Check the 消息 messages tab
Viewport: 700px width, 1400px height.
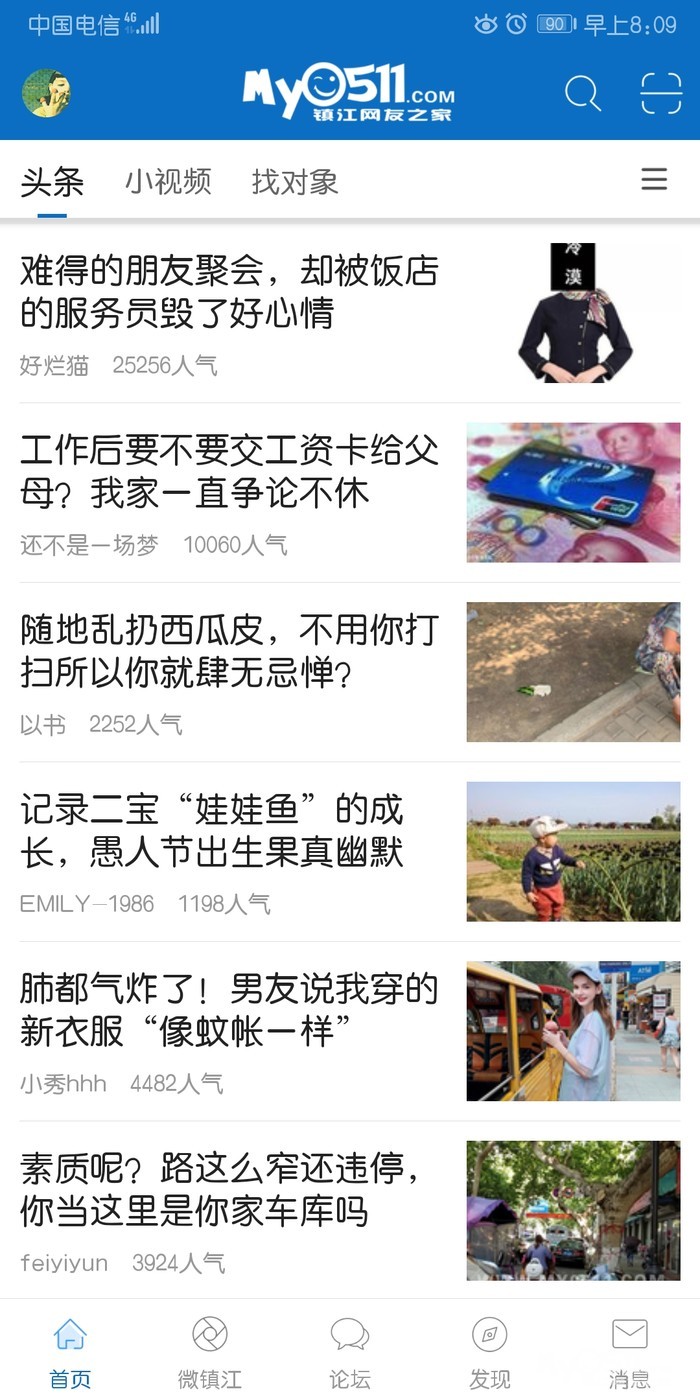click(x=630, y=1352)
